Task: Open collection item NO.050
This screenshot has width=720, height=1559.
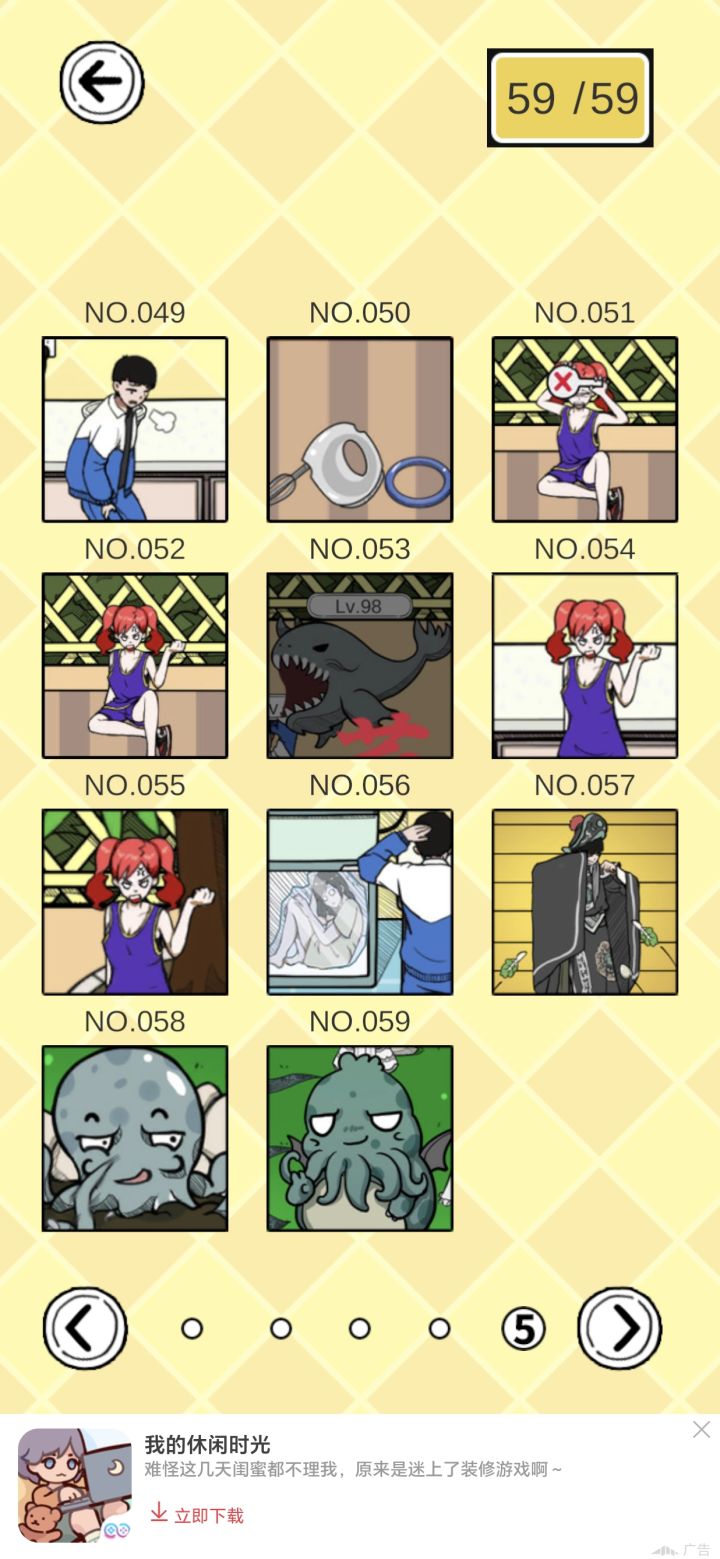Action: click(360, 429)
